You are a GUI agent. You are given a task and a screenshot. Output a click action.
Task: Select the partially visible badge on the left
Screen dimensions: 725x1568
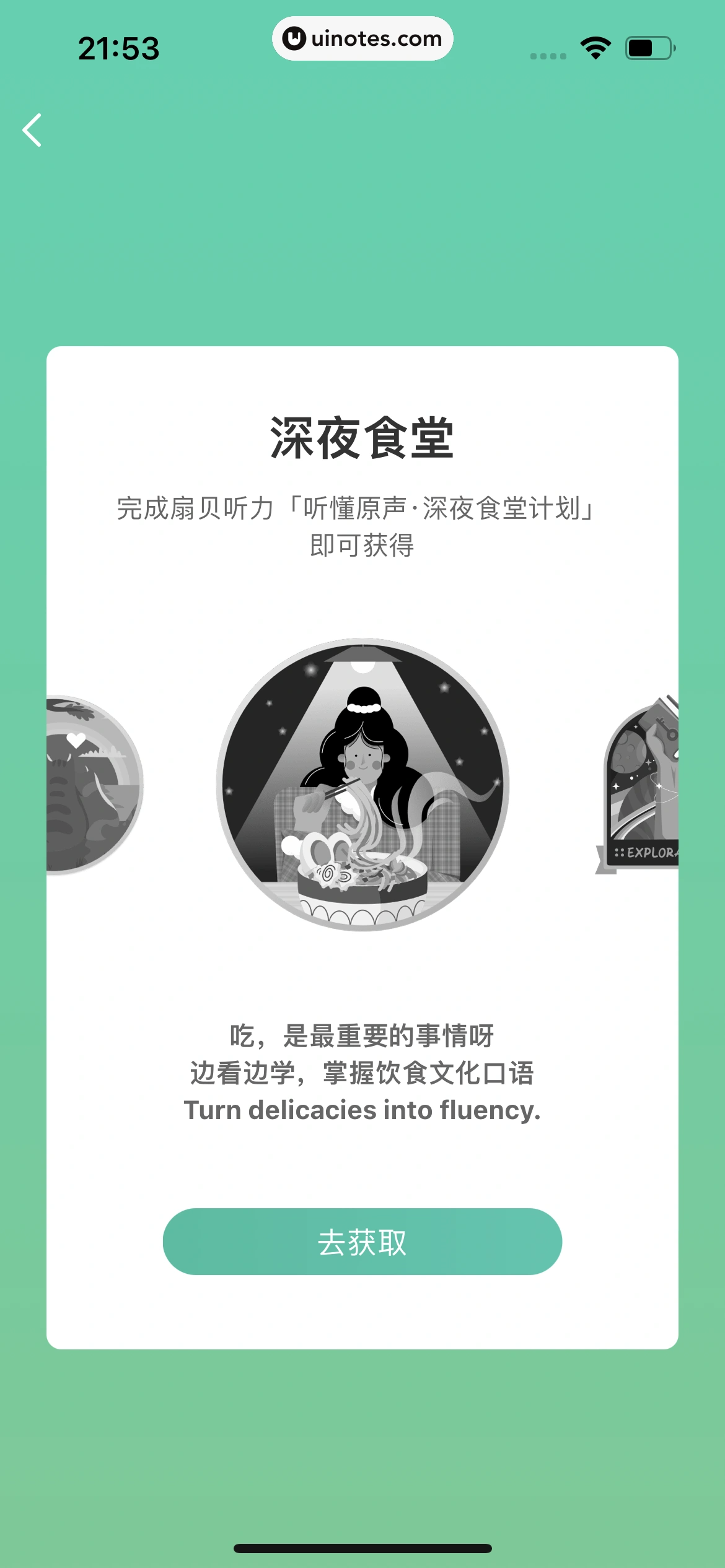[x=93, y=785]
